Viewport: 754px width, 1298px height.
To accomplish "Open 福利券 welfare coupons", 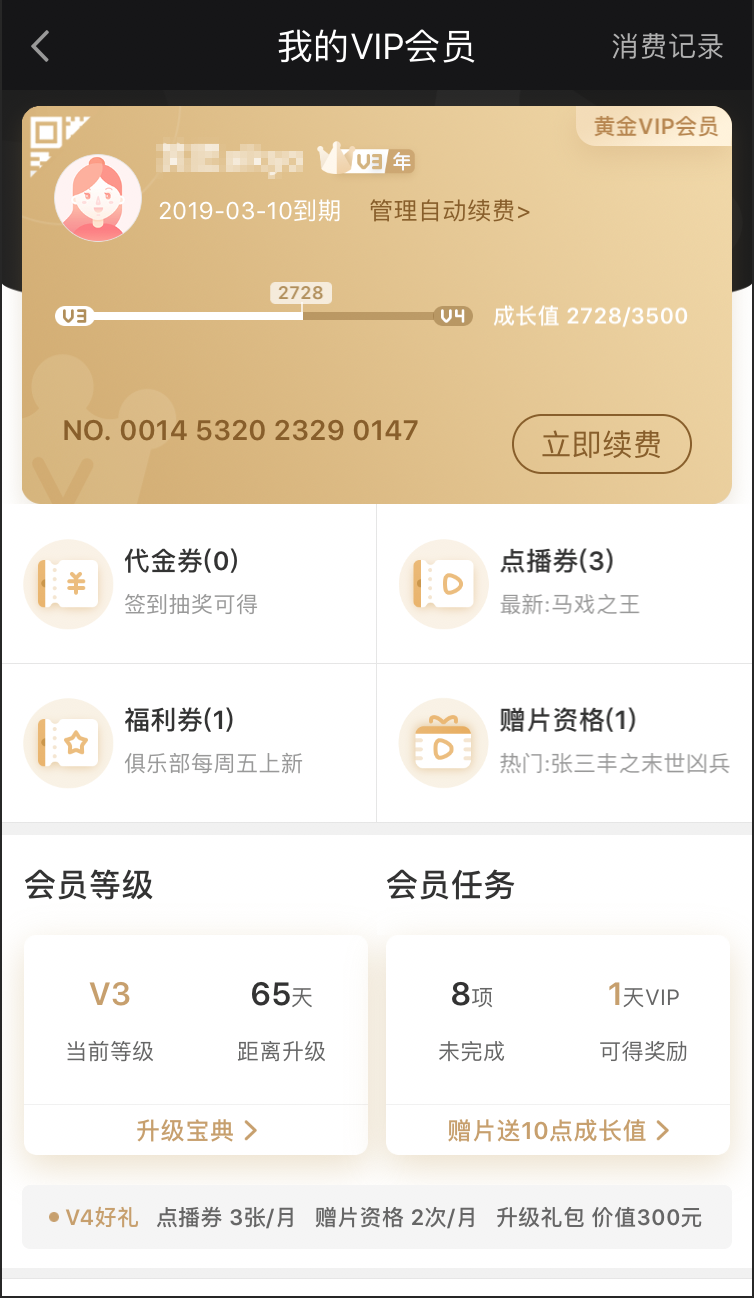I will (189, 743).
